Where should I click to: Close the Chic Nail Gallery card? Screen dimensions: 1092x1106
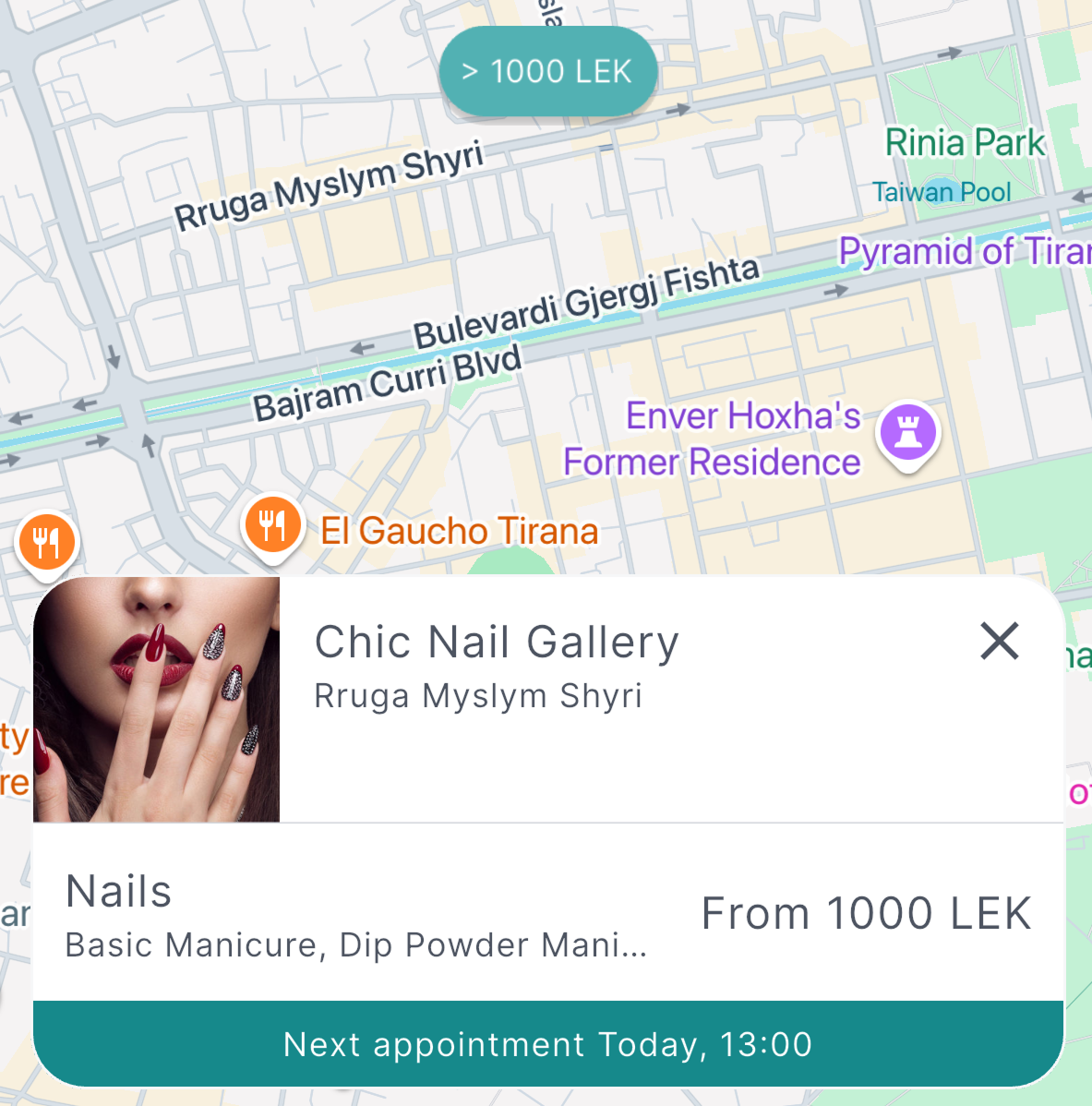pos(999,641)
